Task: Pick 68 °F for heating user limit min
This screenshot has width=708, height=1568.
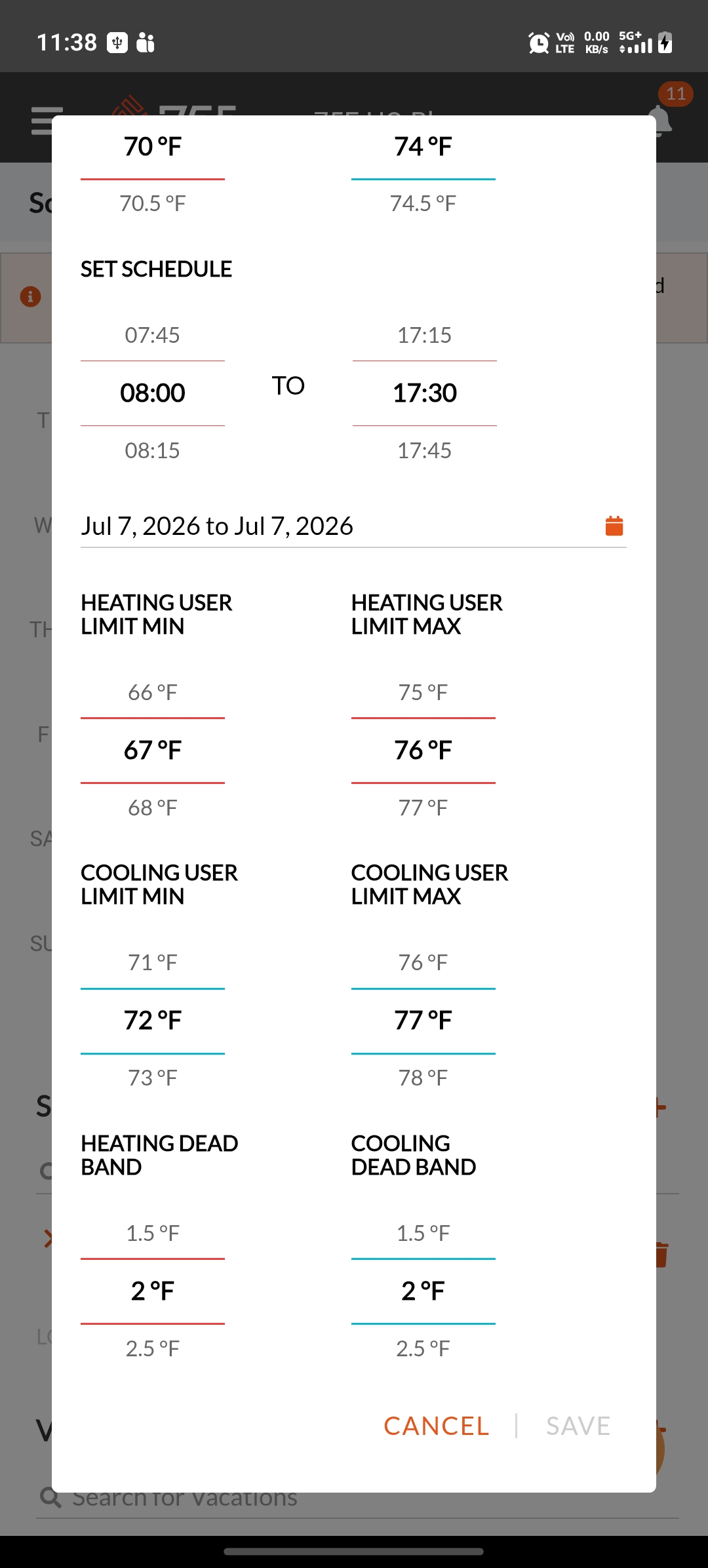Action: (x=153, y=808)
